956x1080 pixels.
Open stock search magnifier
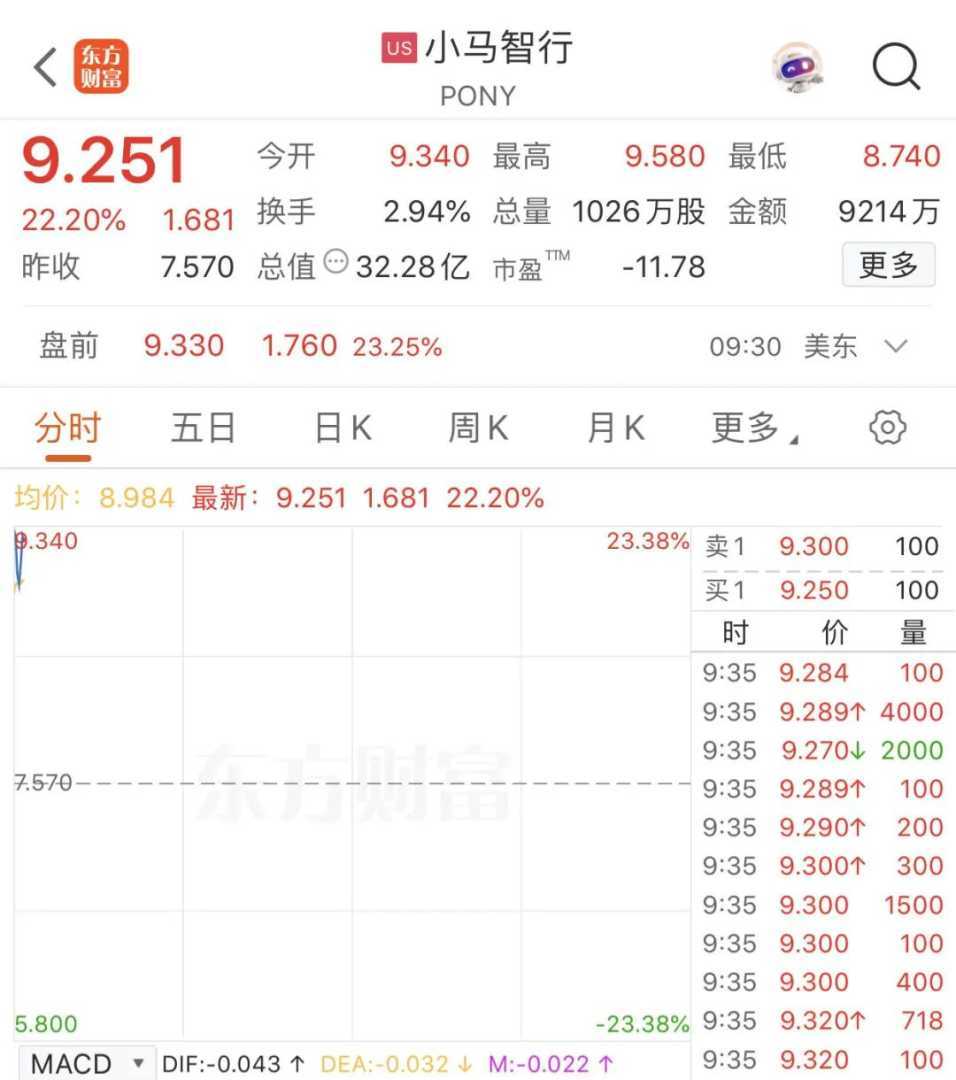tap(895, 67)
